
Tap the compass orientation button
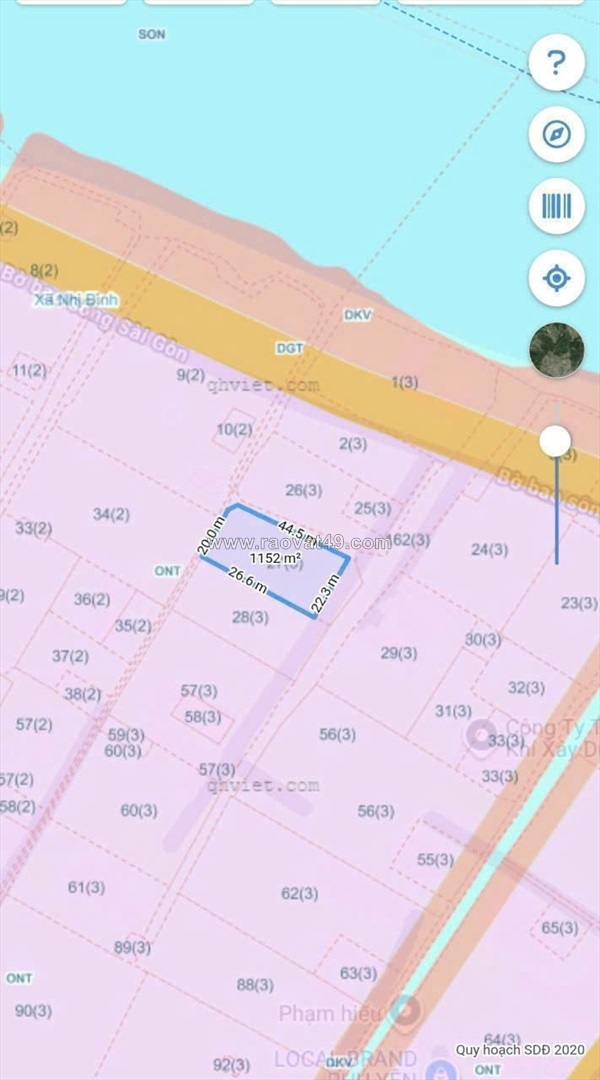click(x=556, y=135)
